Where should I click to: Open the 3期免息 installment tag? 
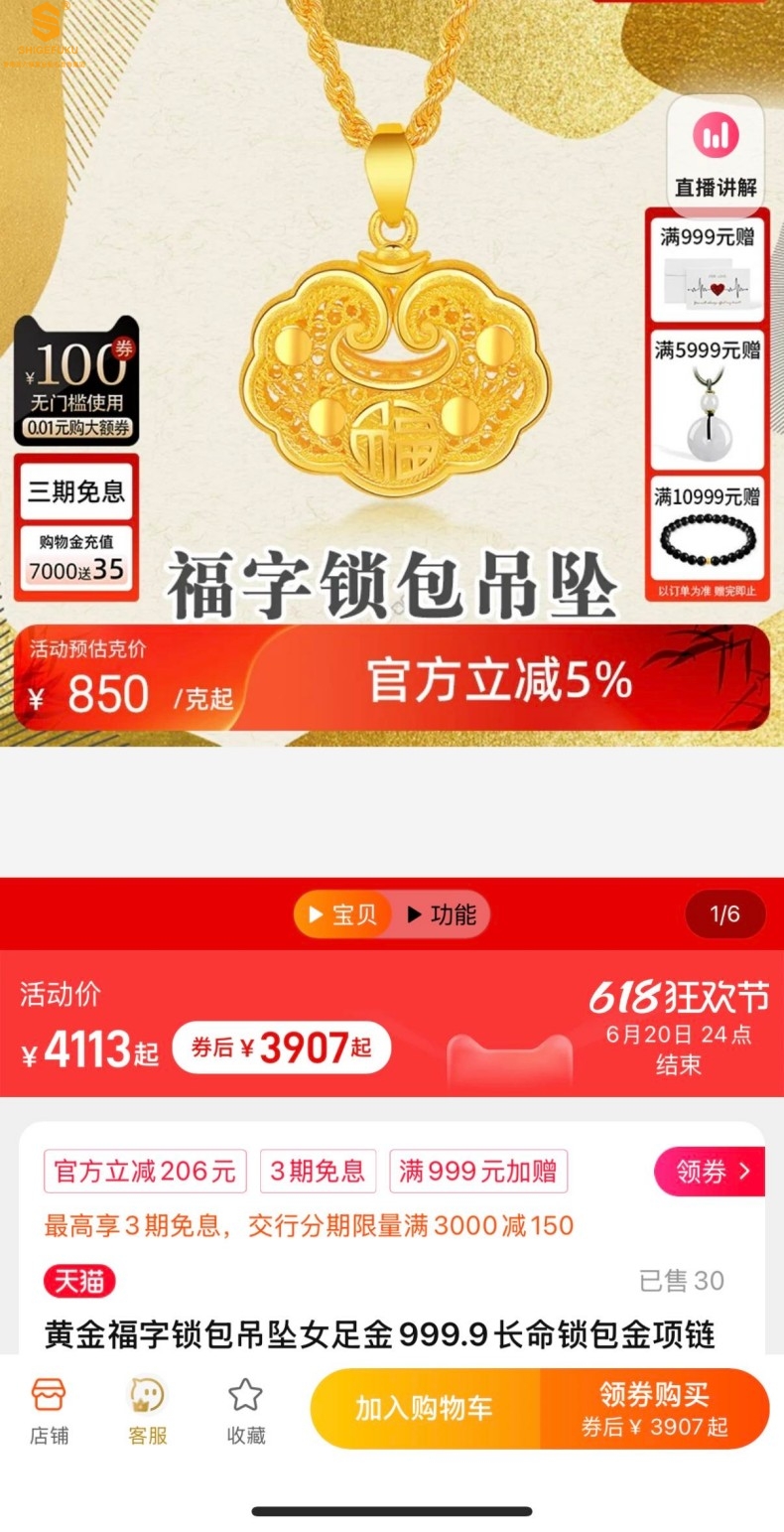coord(319,1172)
